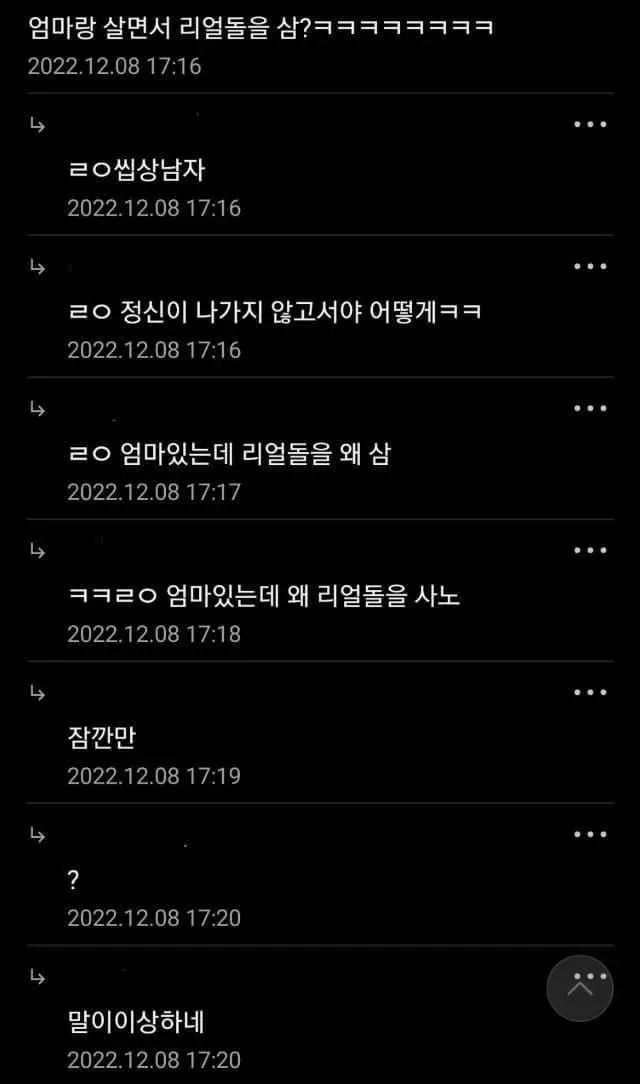Show options for the 잠깐만 reply
This screenshot has width=640, height=1084.
tap(590, 693)
